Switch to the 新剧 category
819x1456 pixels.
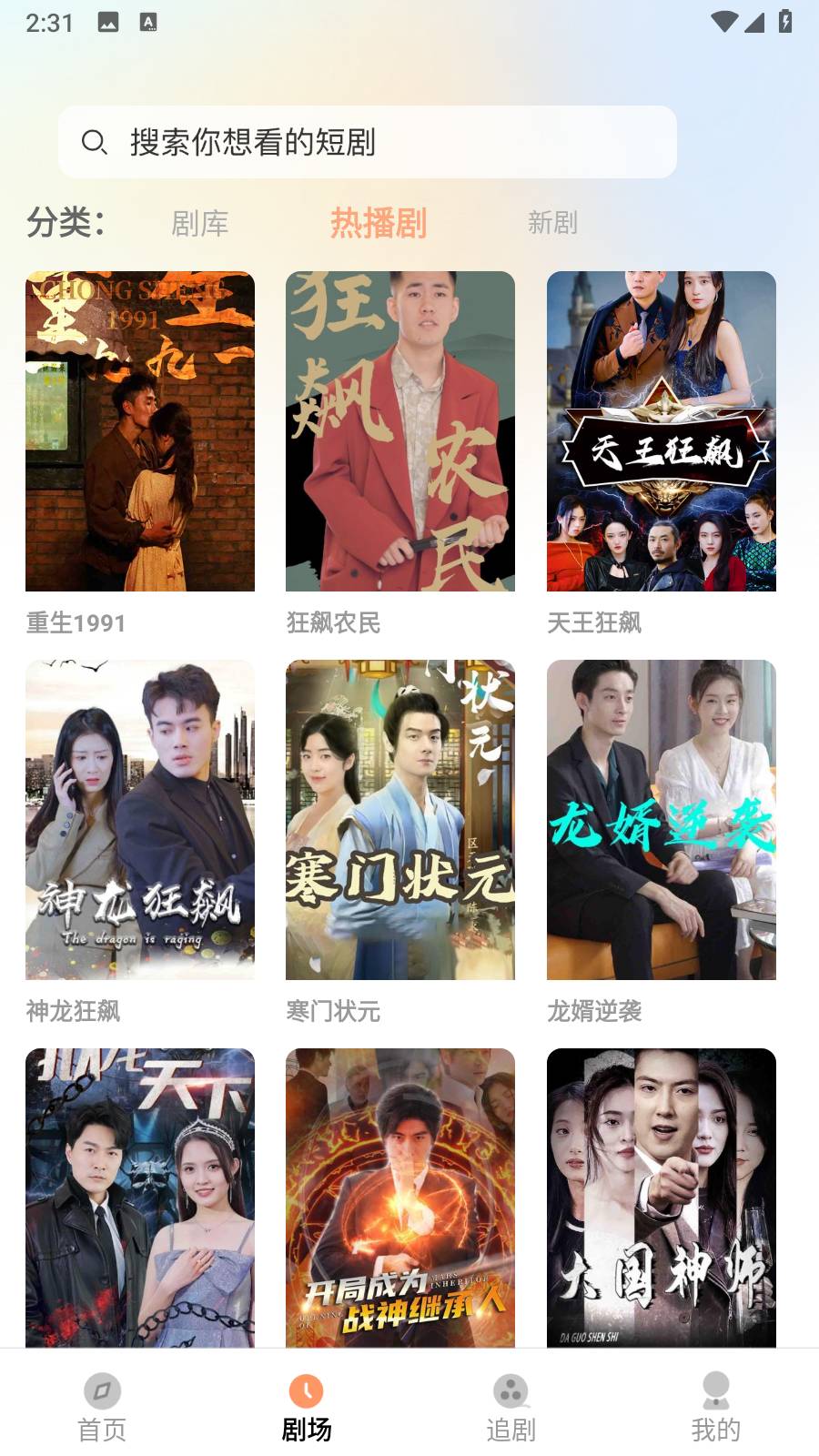point(552,223)
